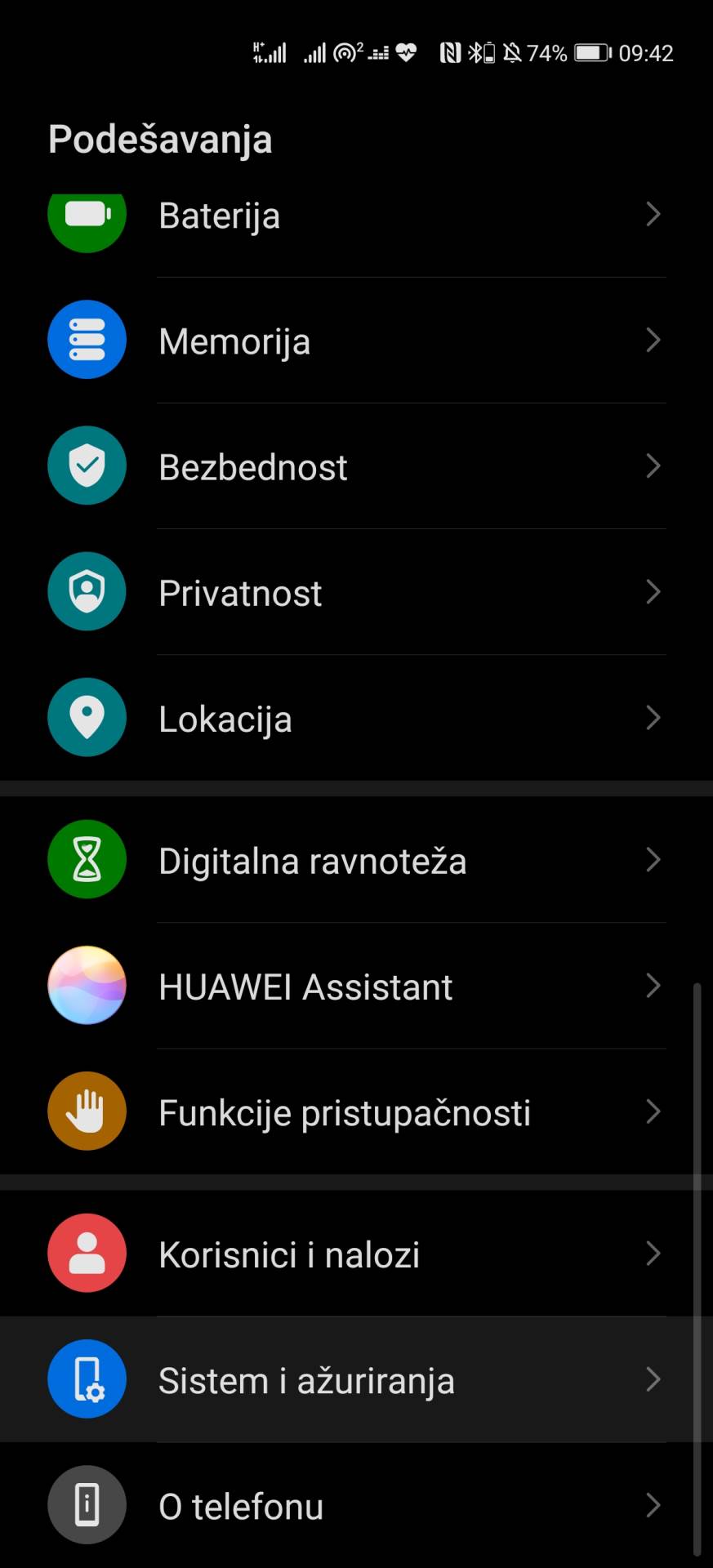Tap the blue Memorija storage icon
The height and width of the screenshot is (1568, 713).
[87, 340]
